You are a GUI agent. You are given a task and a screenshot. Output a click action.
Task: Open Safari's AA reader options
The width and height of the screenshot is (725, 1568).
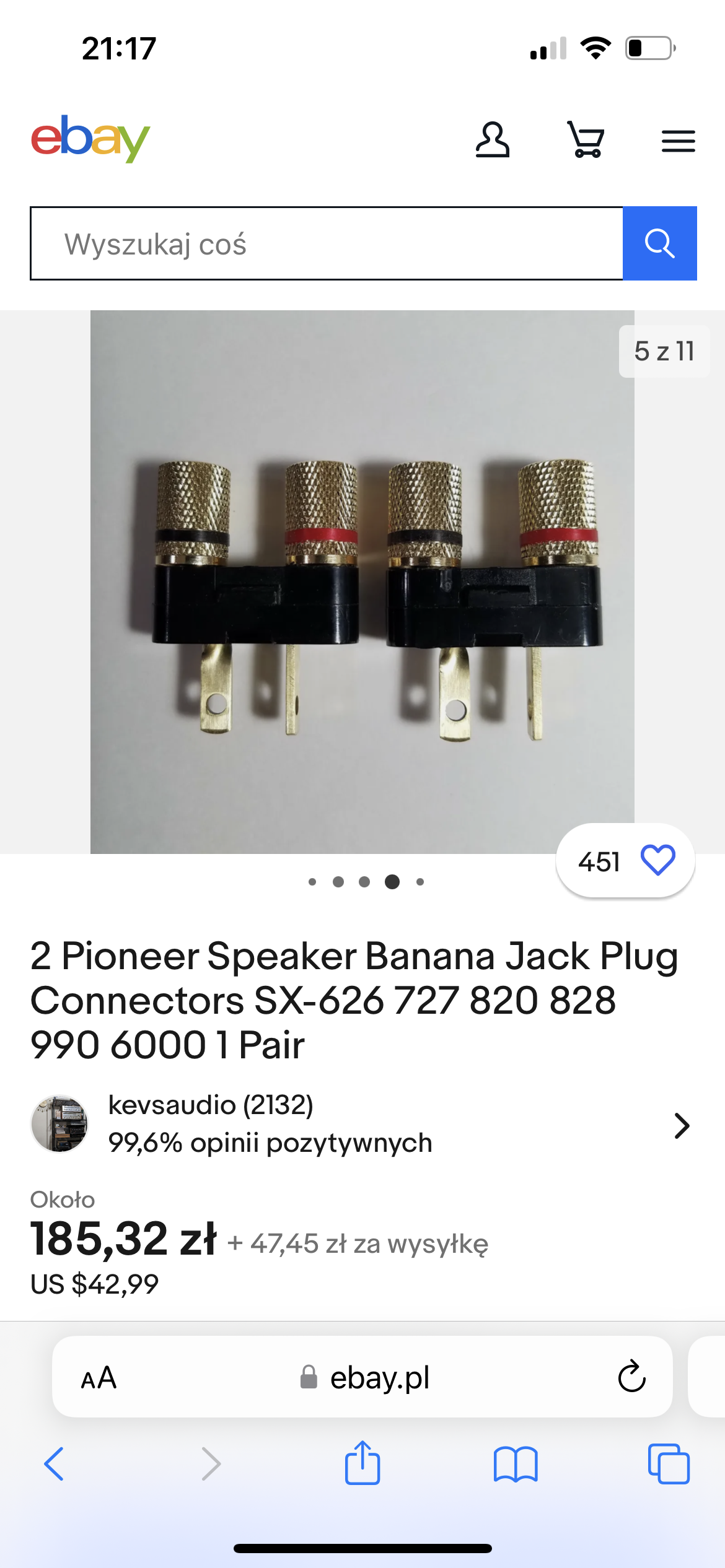pyautogui.click(x=99, y=1379)
